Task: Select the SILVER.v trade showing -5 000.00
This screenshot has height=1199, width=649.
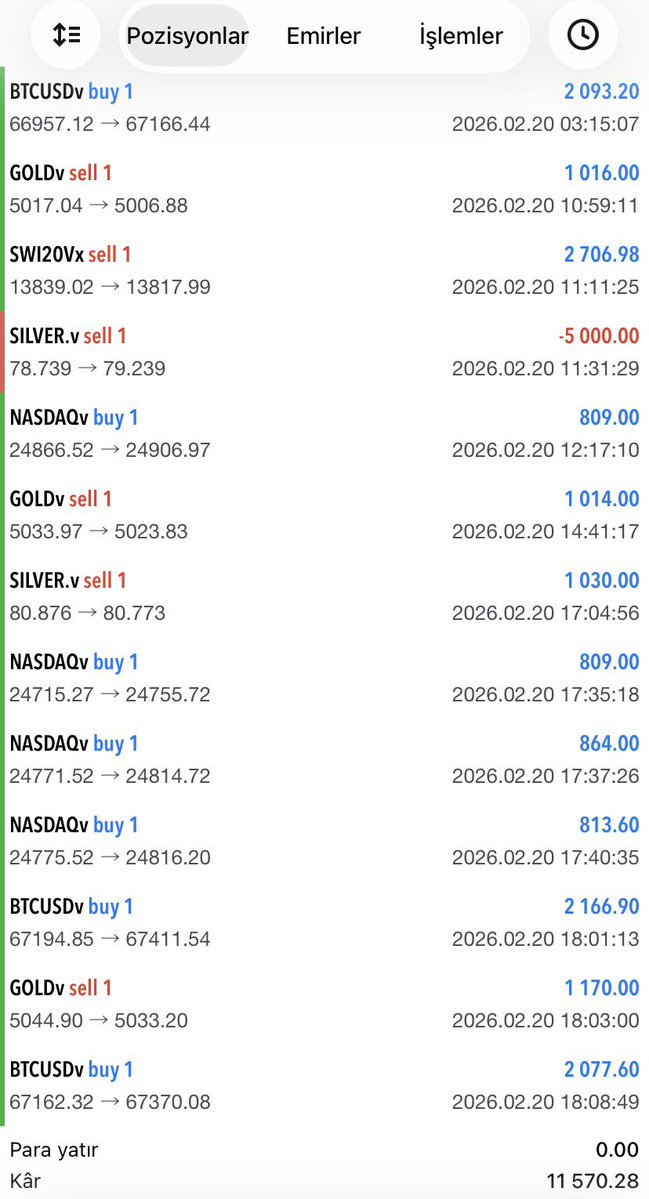Action: pyautogui.click(x=324, y=352)
